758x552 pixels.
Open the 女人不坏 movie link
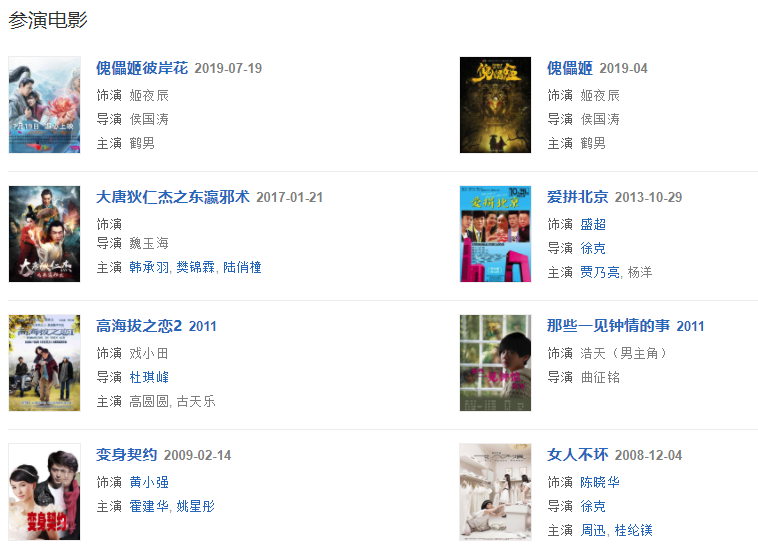pos(577,455)
